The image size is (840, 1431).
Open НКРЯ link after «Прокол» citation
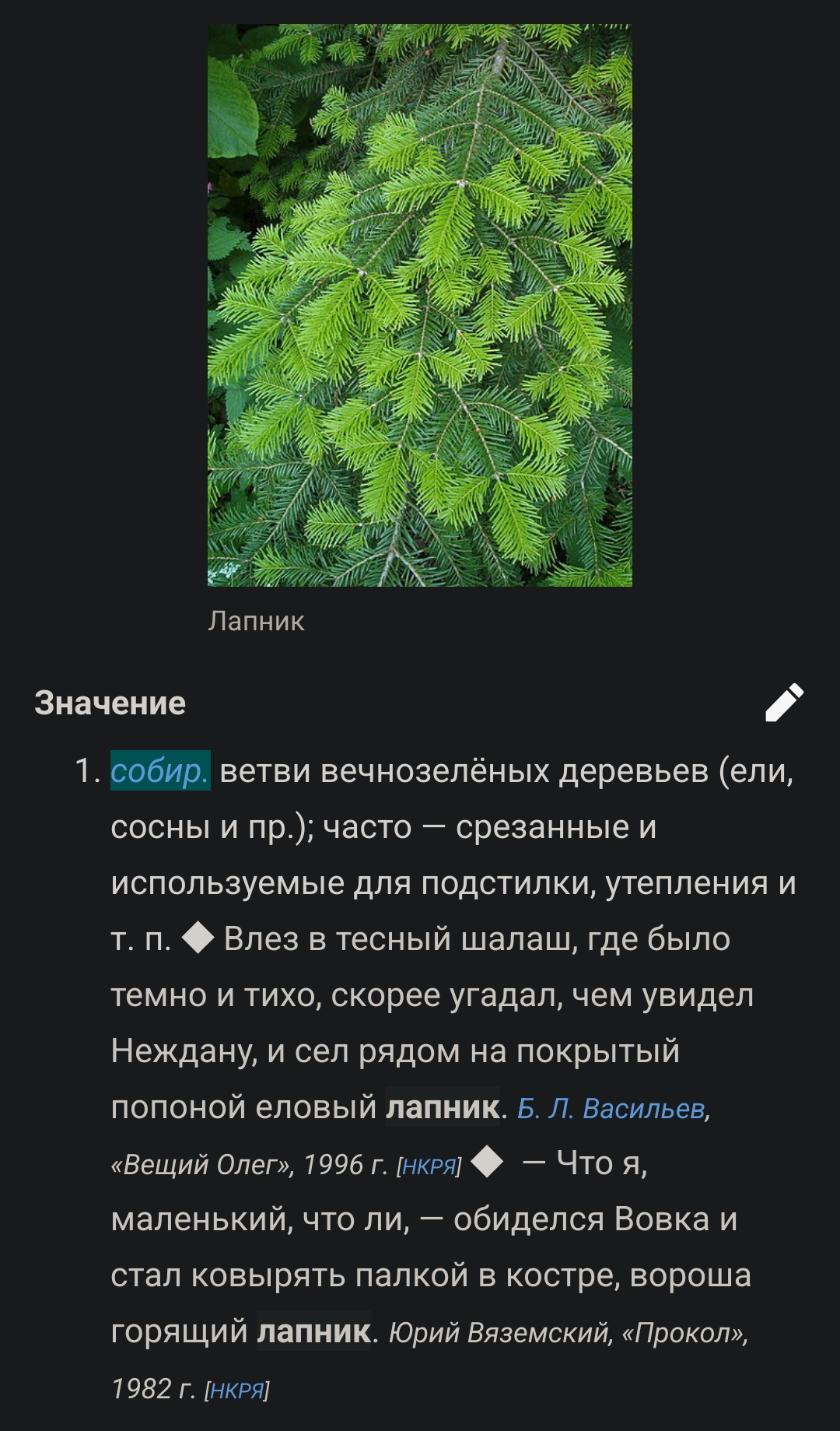[x=236, y=1391]
